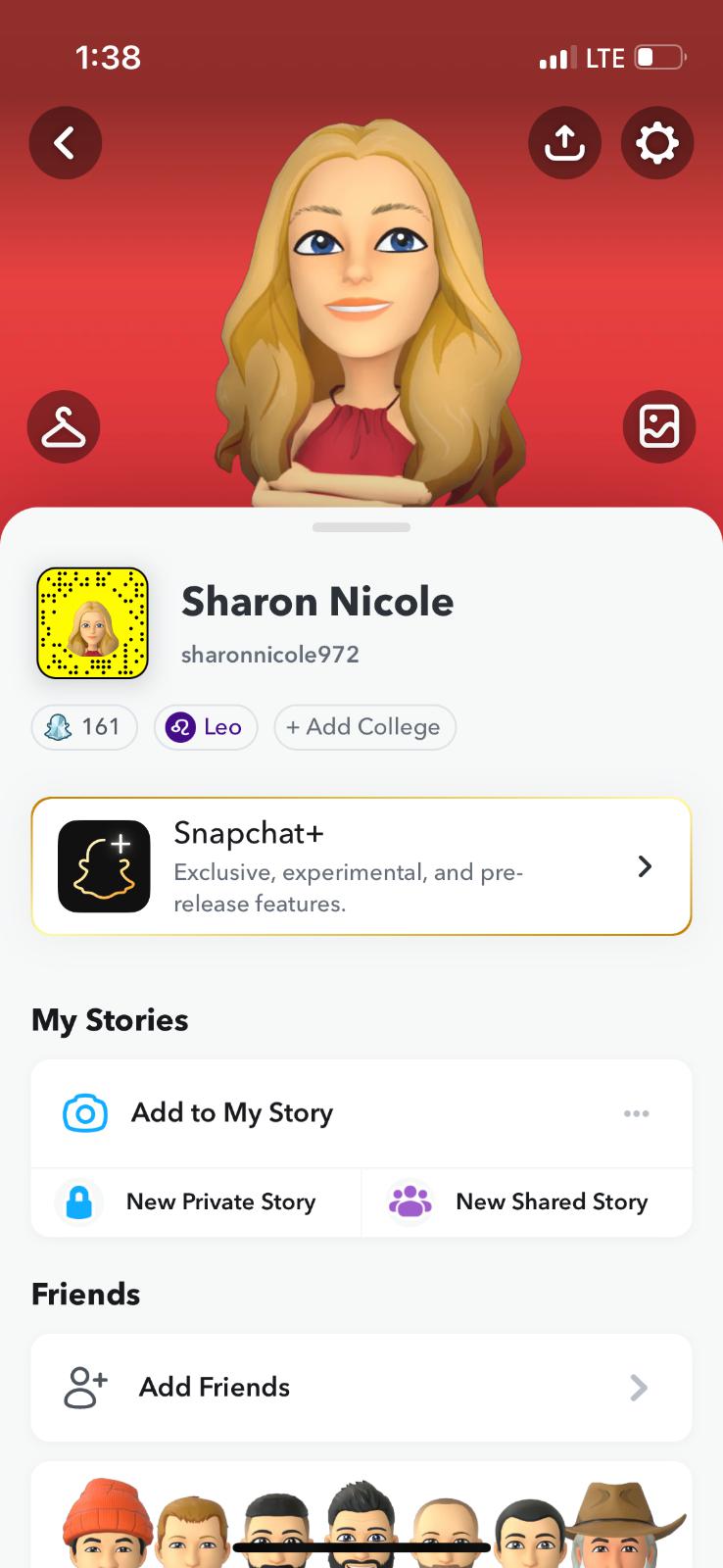View the 161 Snap score

point(84,727)
